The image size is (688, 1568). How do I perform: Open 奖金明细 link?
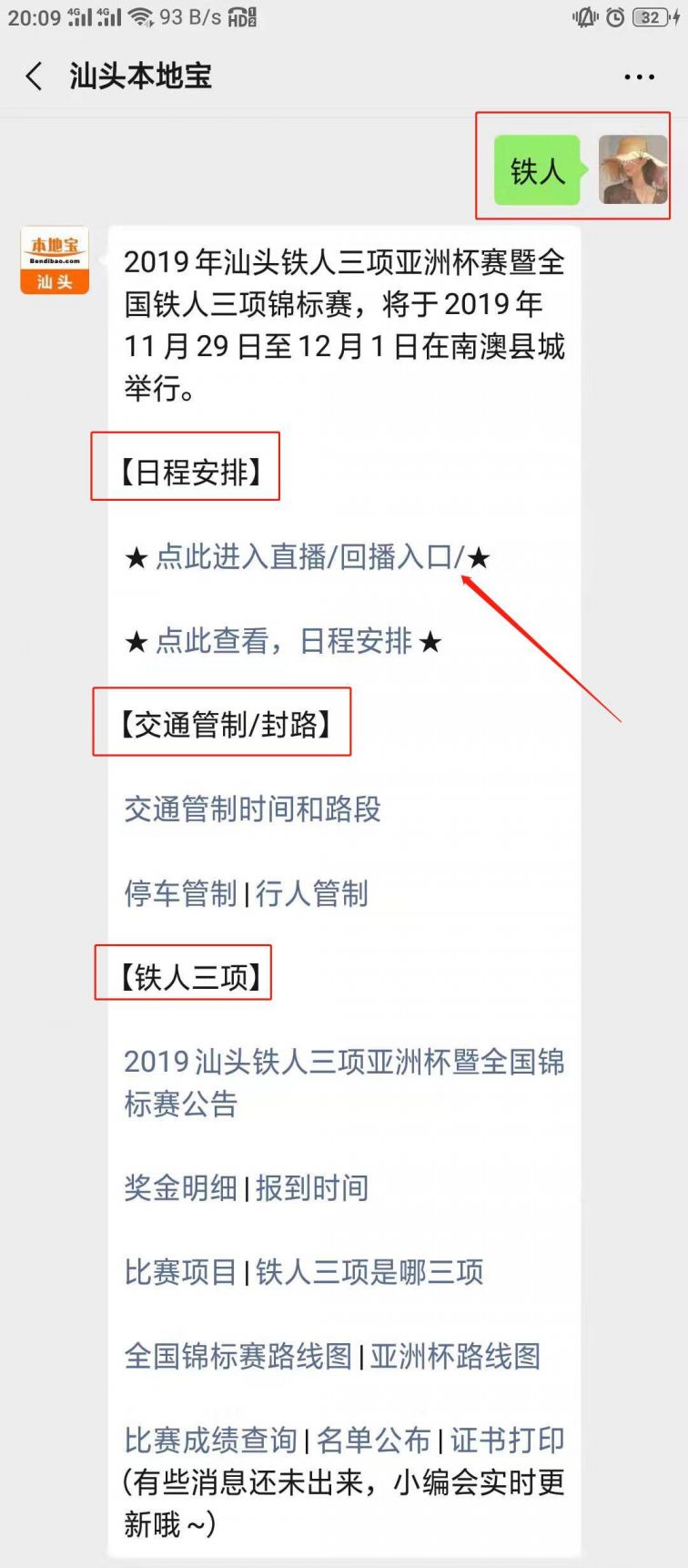180,1187
